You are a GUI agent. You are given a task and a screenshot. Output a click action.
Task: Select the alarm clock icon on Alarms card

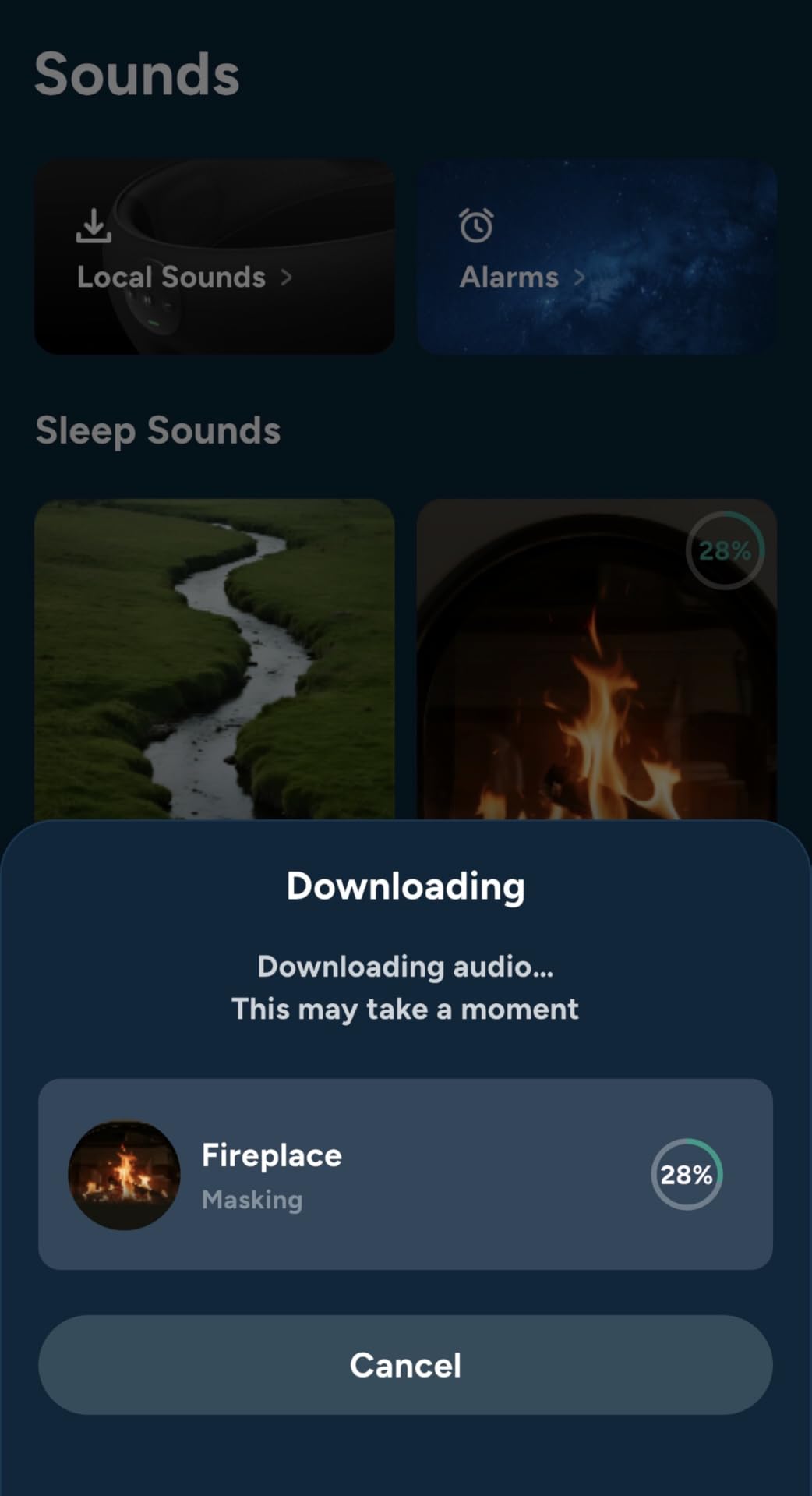pyautogui.click(x=477, y=225)
